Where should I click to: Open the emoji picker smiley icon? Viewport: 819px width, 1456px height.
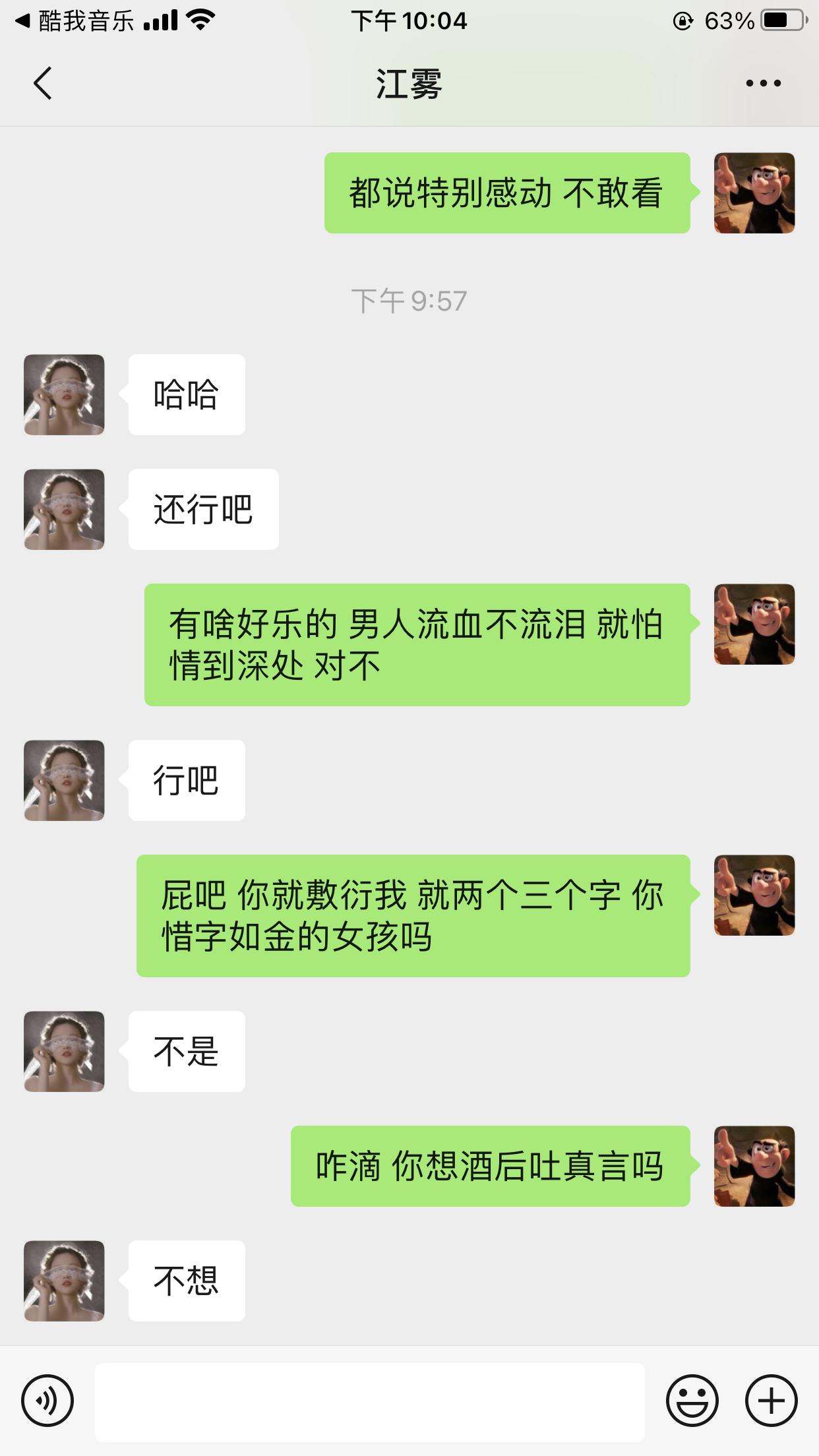(694, 1401)
